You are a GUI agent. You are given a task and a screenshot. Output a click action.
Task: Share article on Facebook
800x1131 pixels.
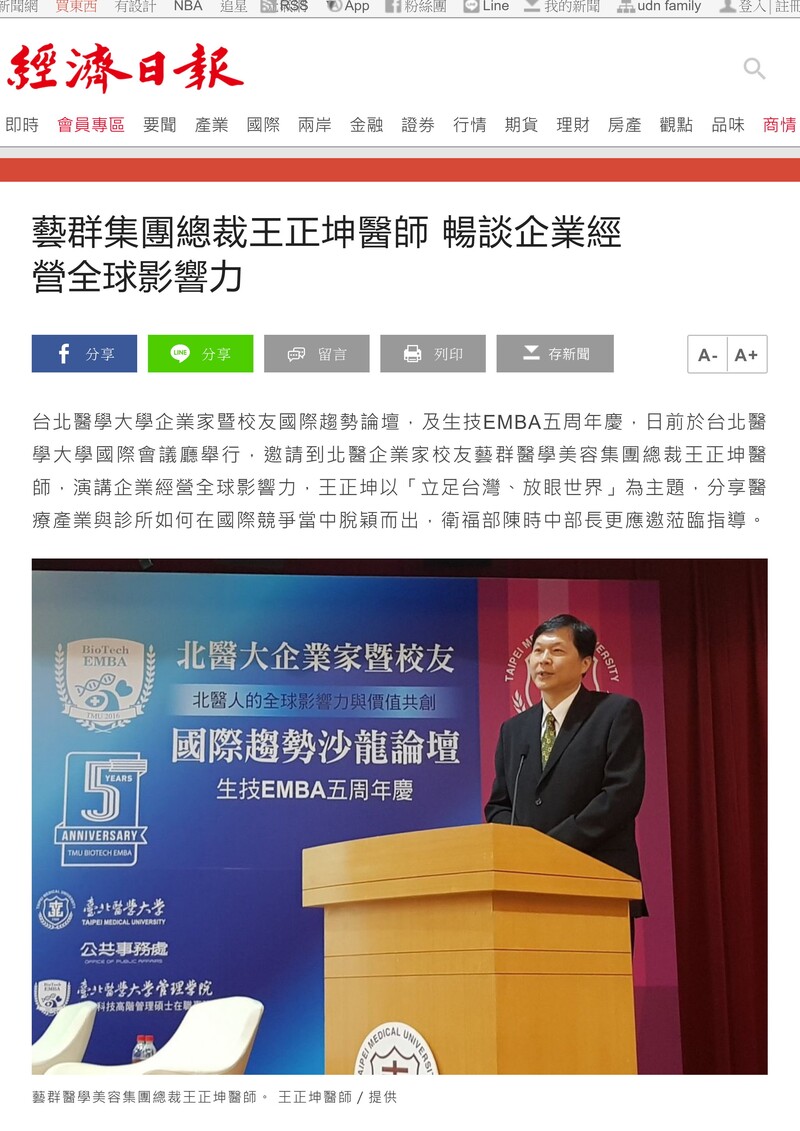pos(84,354)
